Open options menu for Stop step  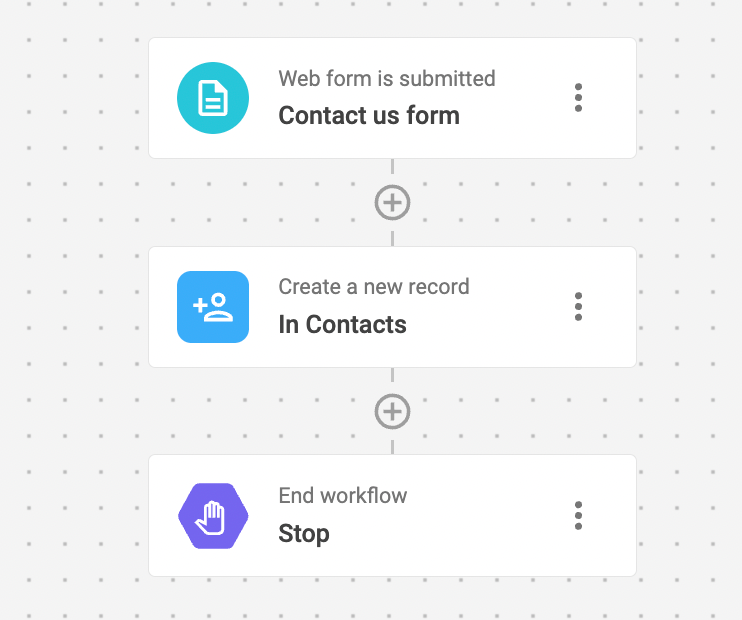(578, 515)
